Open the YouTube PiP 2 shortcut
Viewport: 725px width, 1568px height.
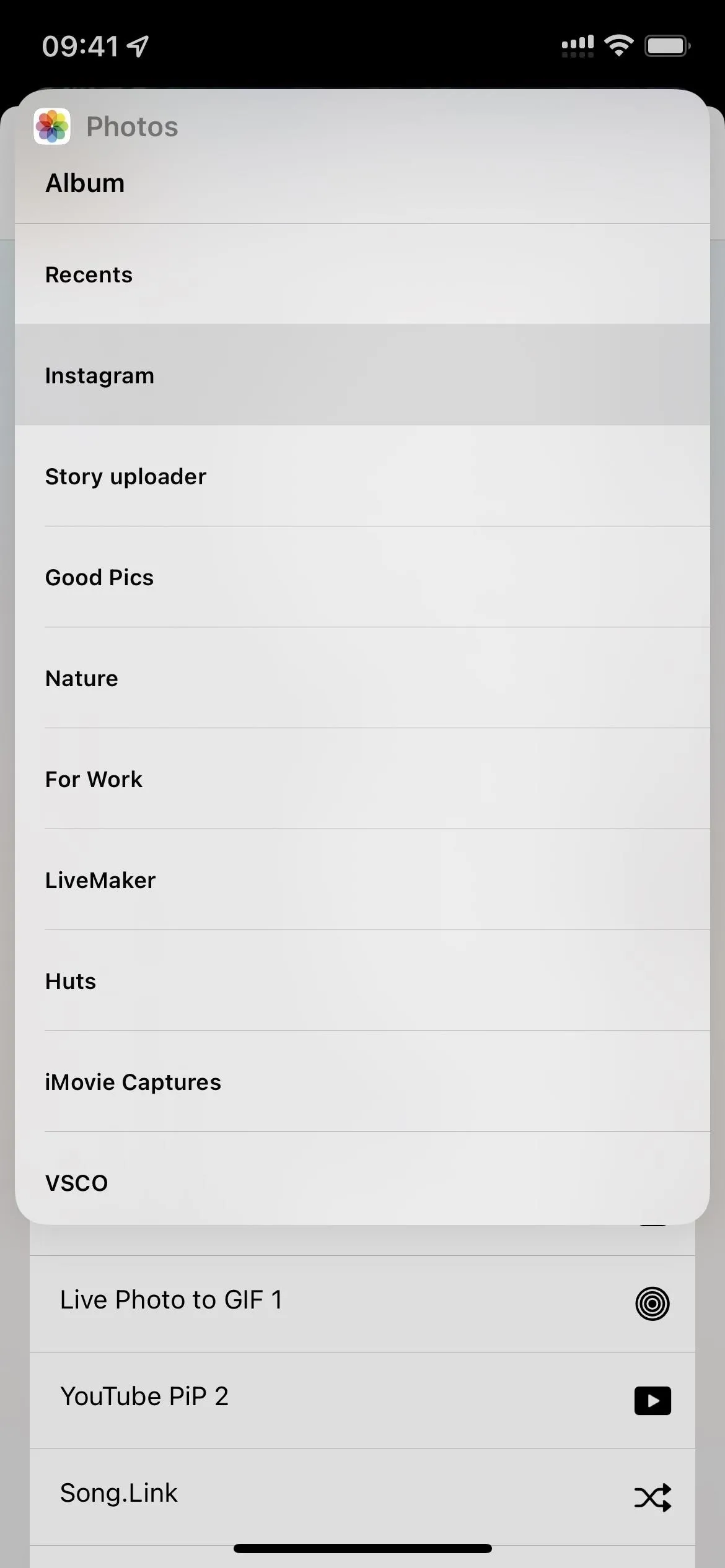pyautogui.click(x=362, y=1400)
